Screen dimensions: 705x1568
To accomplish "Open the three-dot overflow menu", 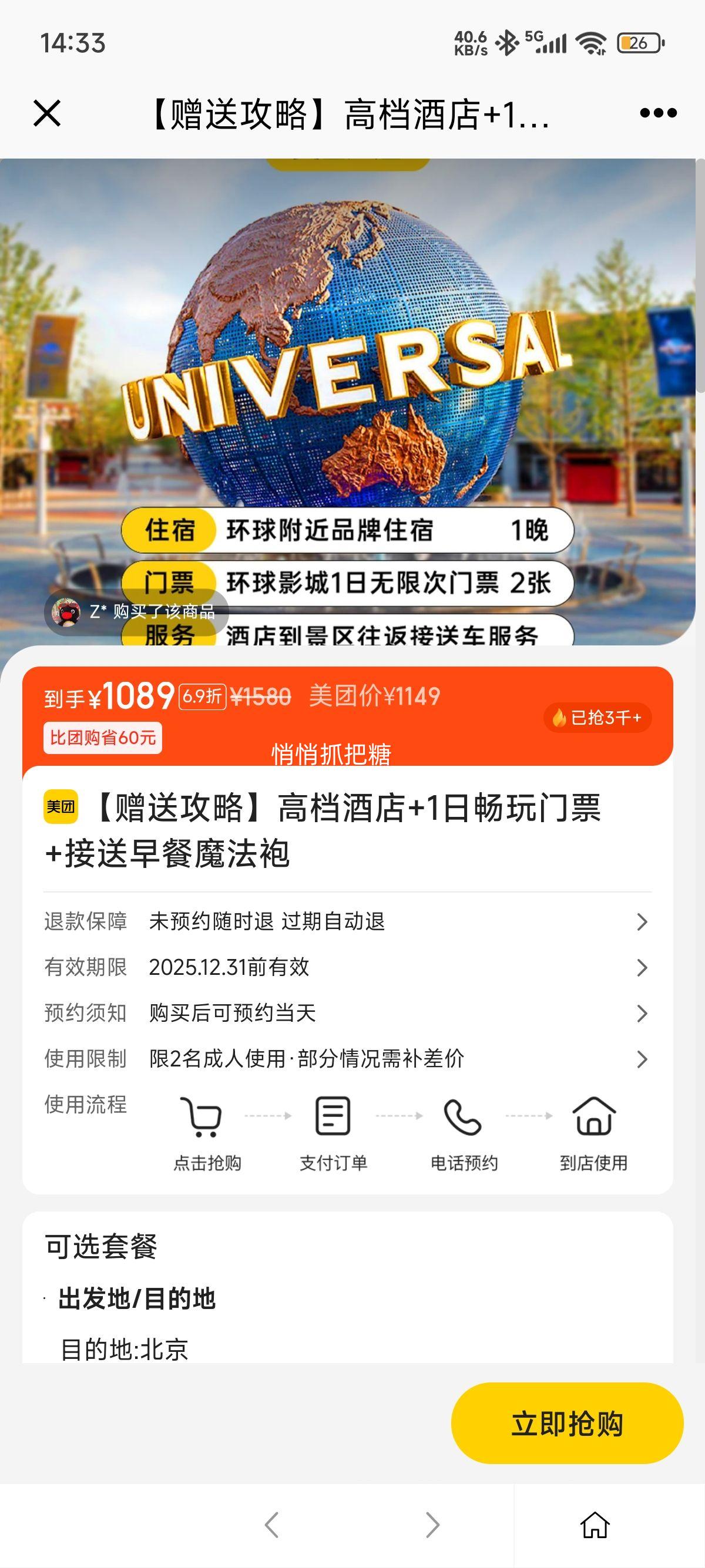I will 658,113.
